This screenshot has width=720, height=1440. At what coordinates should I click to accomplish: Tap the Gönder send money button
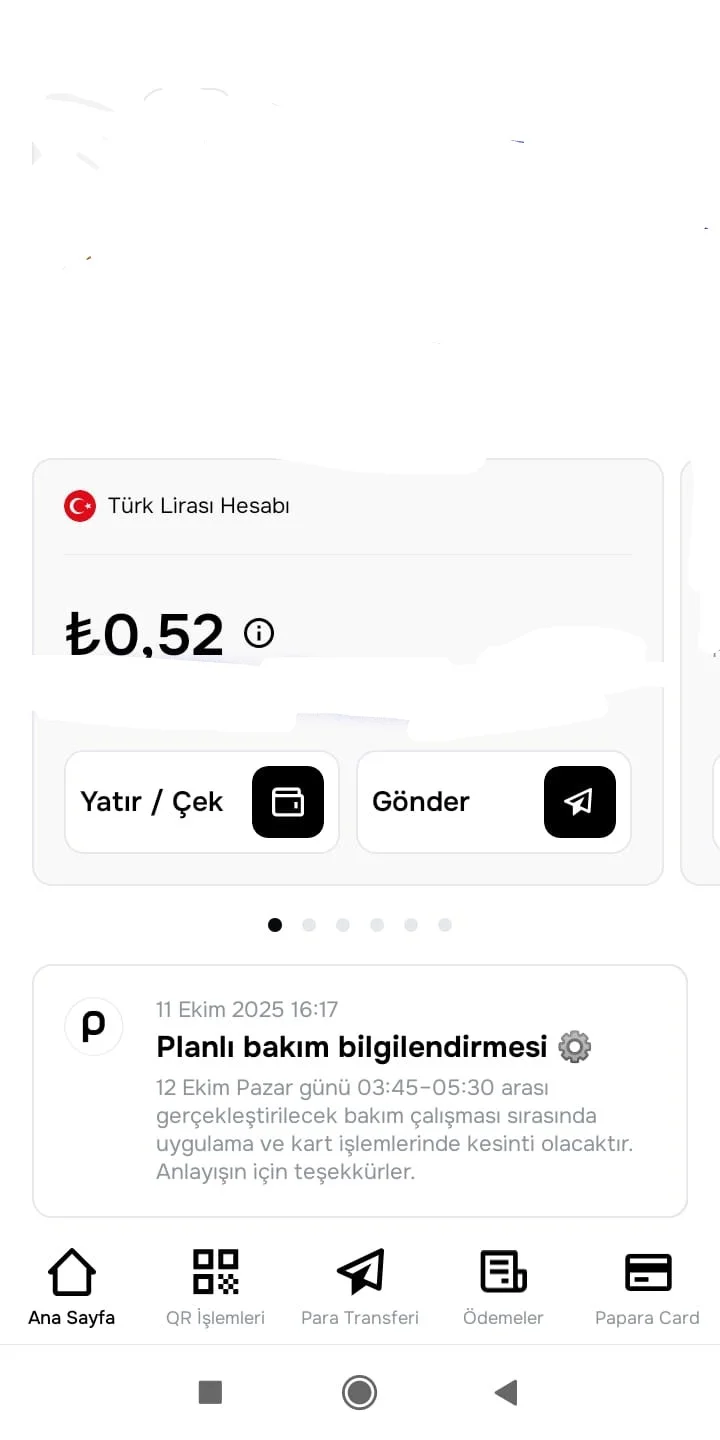493,802
